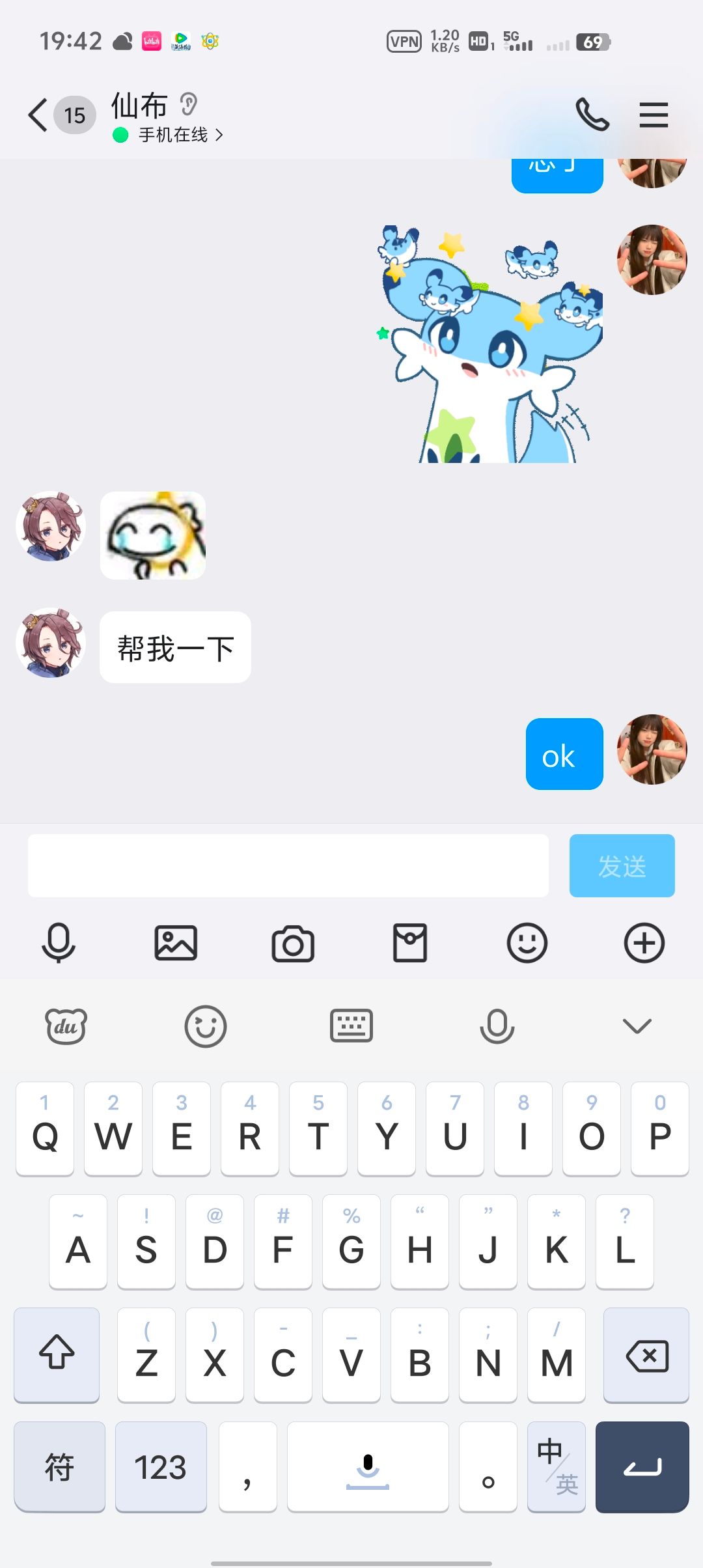The width and height of the screenshot is (703, 1568).
Task: Hit the backspace key
Action: 646,1354
